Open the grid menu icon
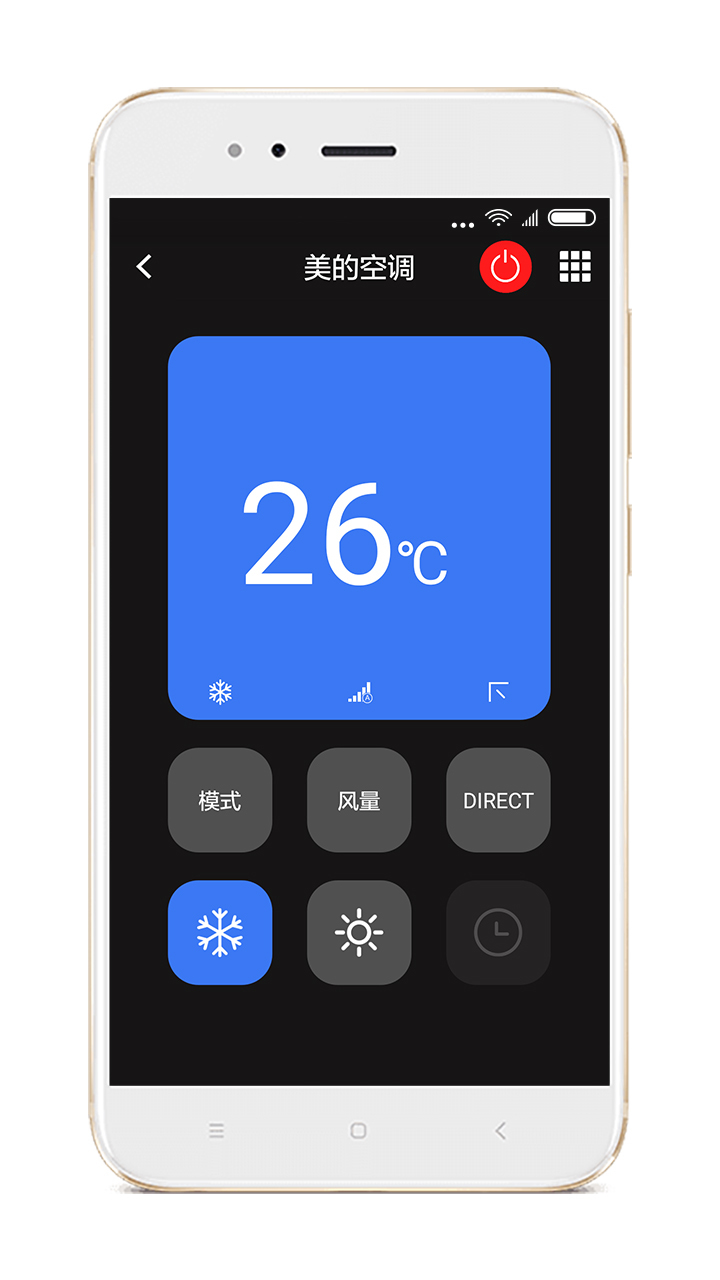 (575, 266)
